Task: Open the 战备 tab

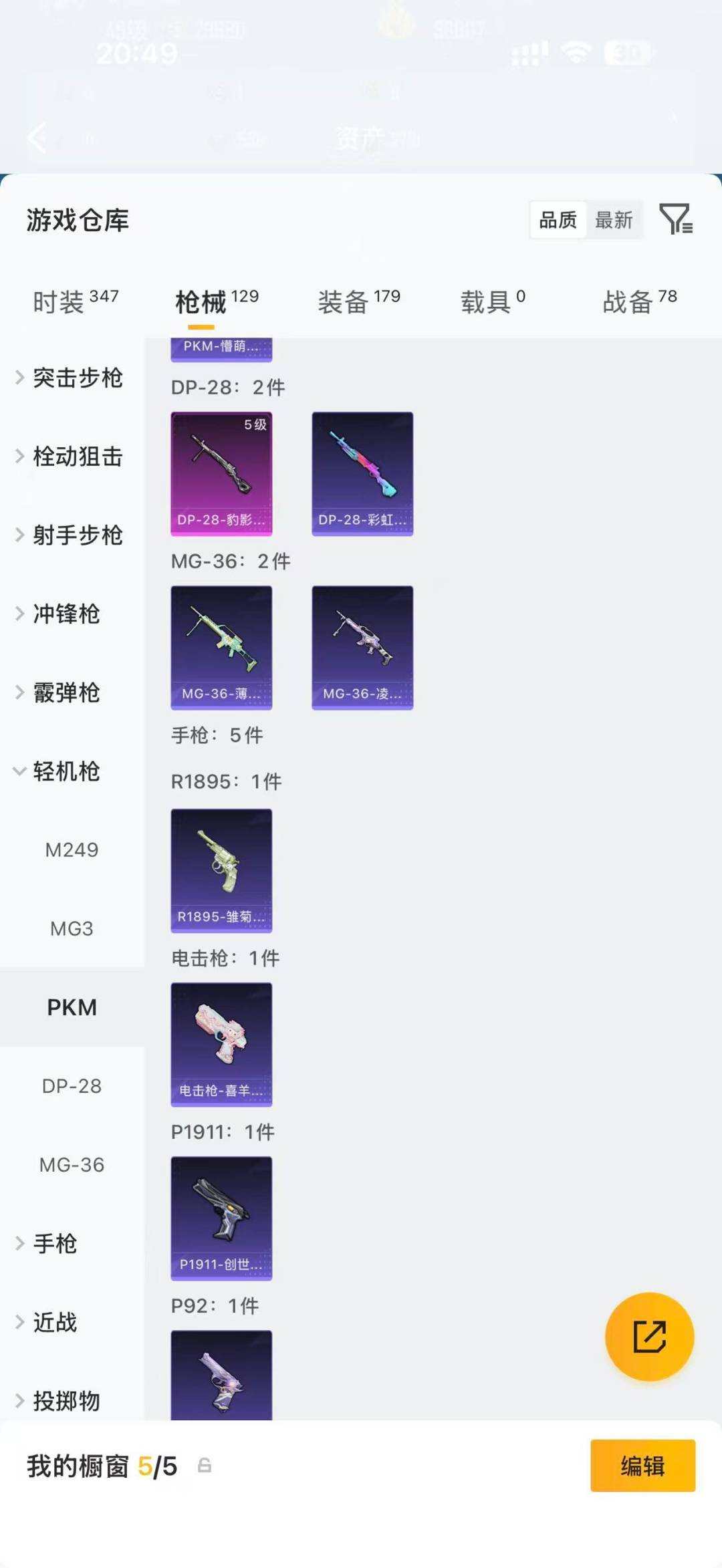Action: click(640, 301)
